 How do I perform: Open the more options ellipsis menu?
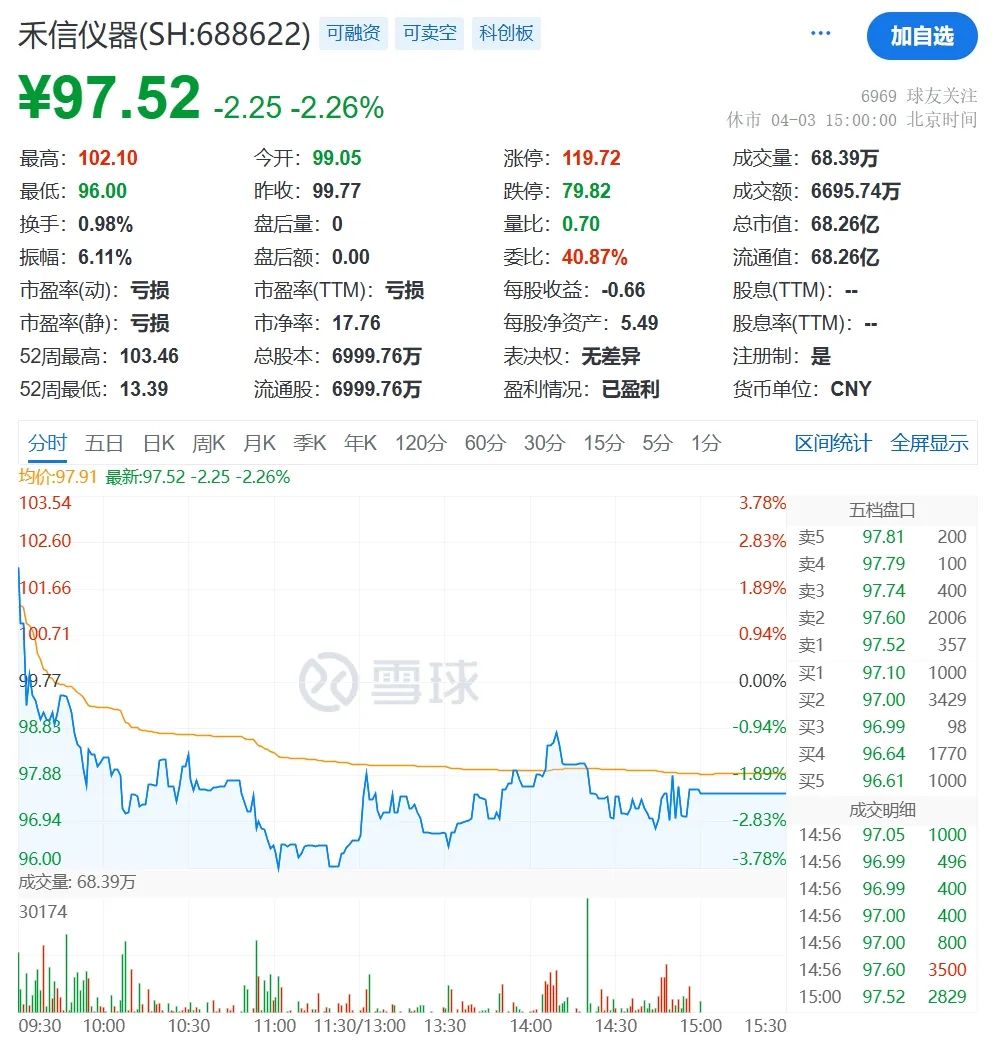click(820, 33)
